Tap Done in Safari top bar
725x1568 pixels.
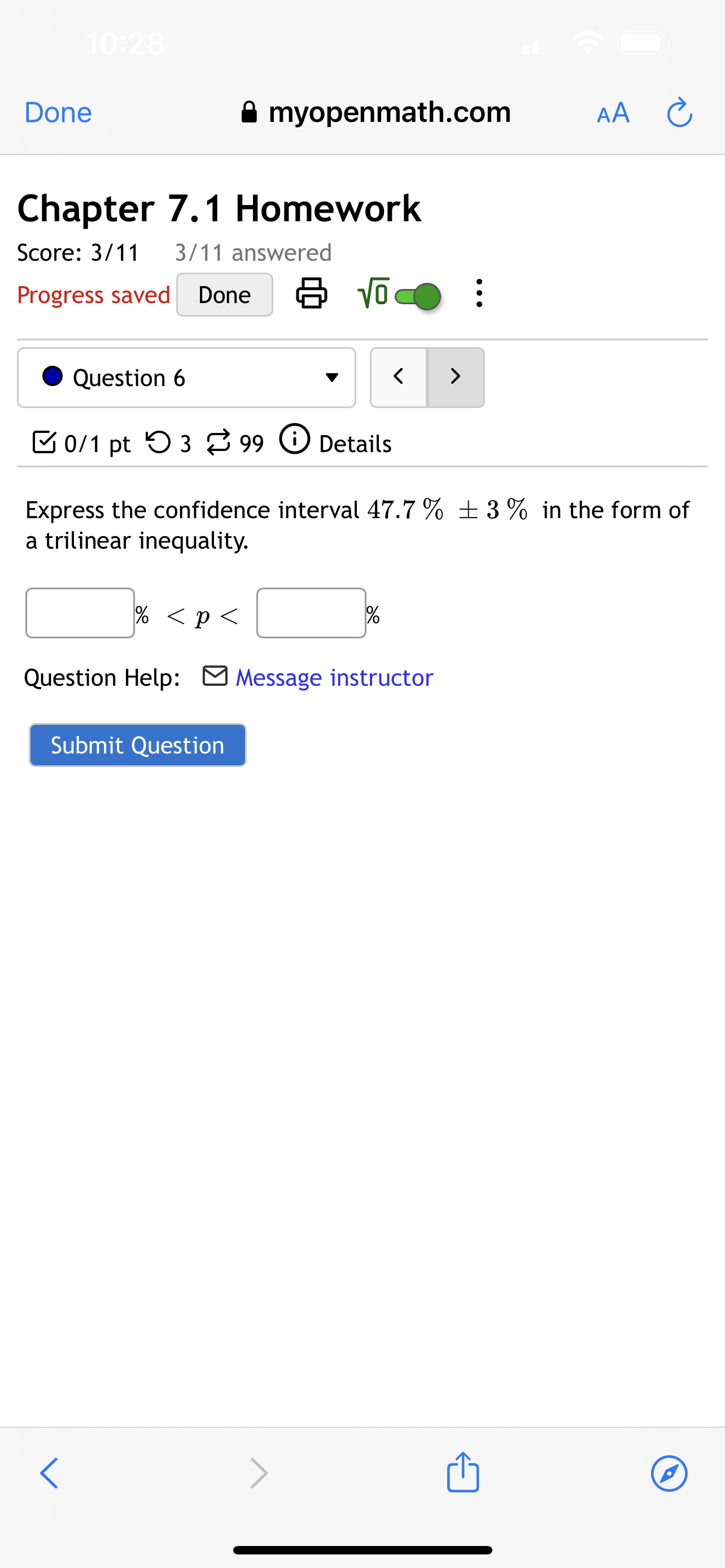[x=57, y=112]
